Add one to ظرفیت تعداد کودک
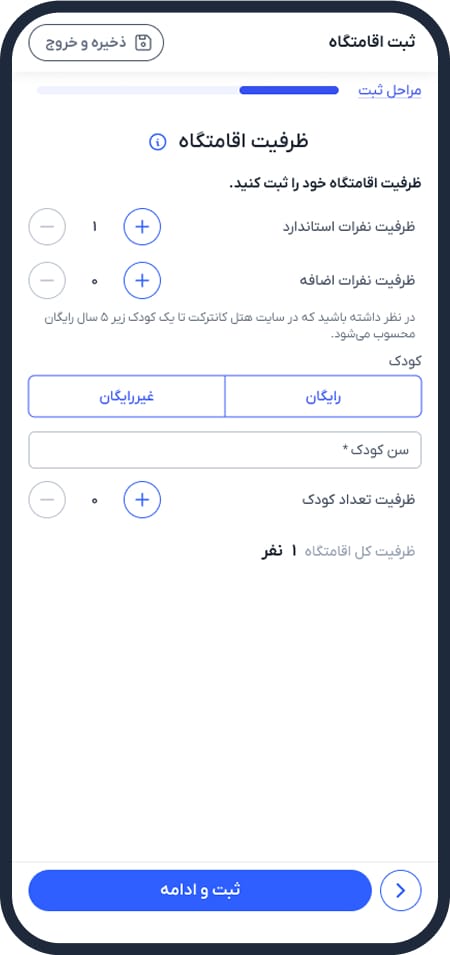Screen dimensions: 450x955 tap(142, 499)
